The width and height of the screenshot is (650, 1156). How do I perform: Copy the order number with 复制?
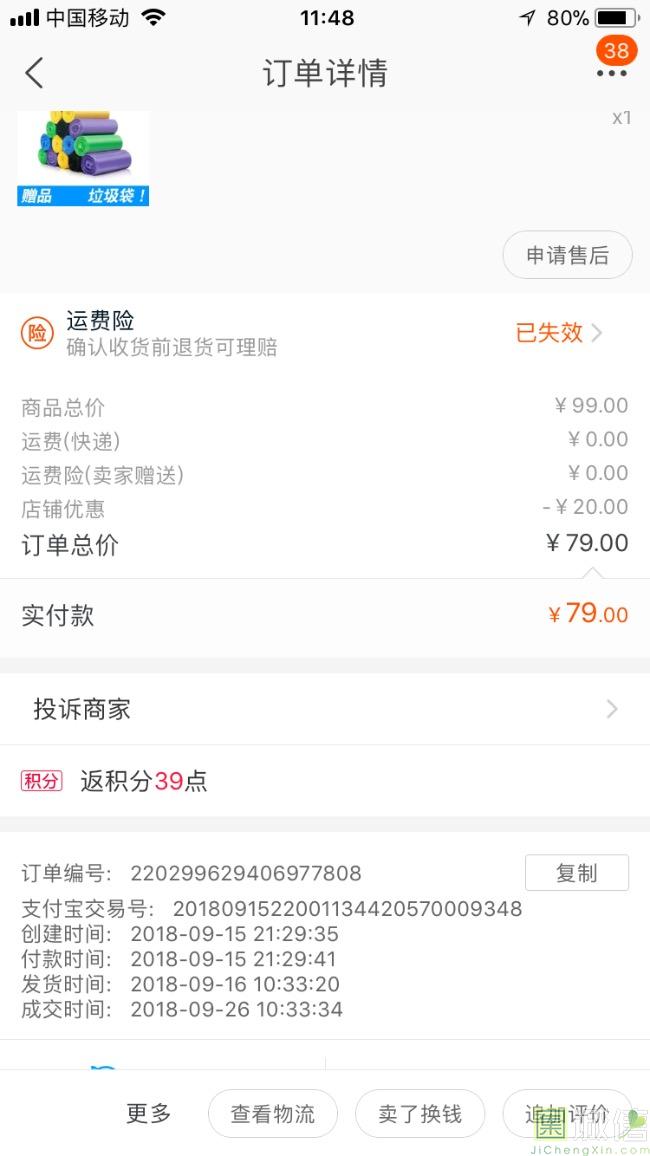577,873
